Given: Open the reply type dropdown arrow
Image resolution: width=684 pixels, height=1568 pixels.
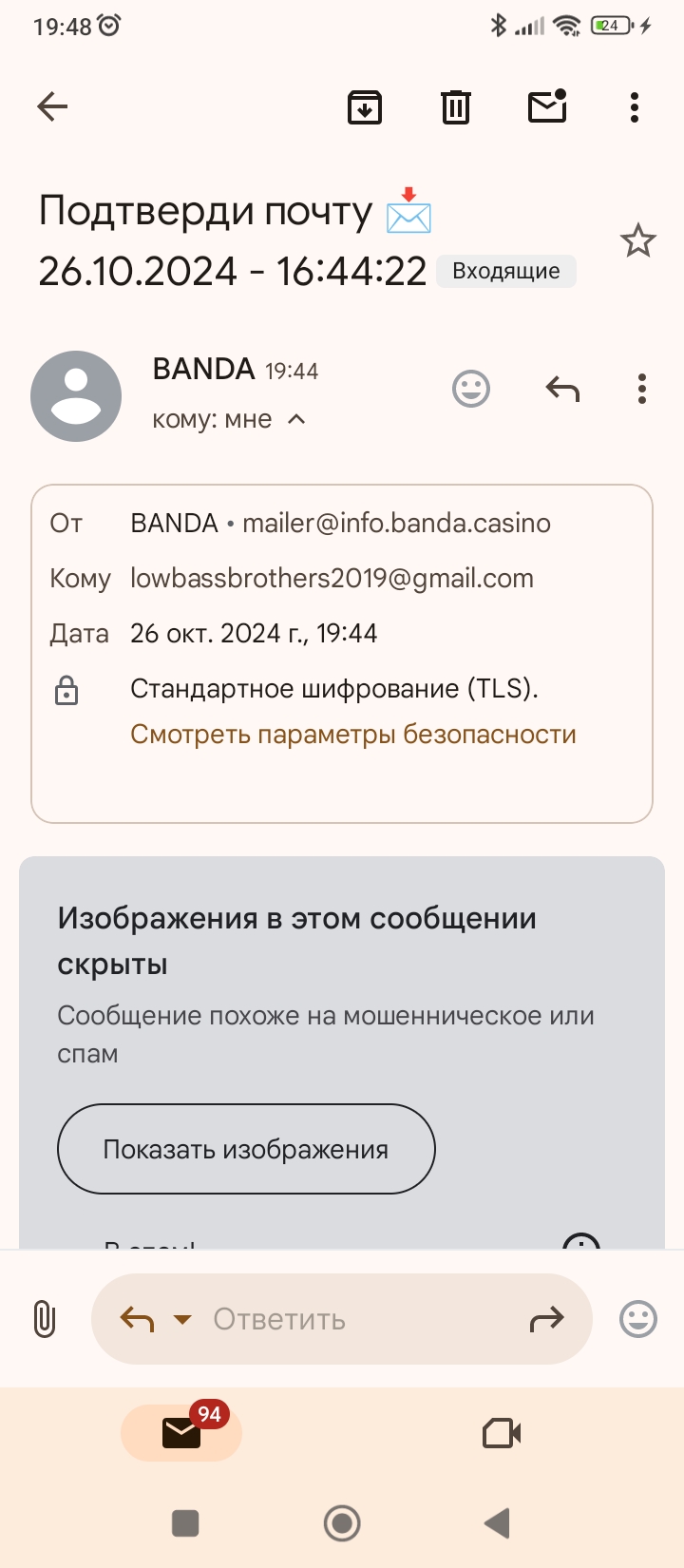Looking at the screenshot, I should (x=182, y=1320).
